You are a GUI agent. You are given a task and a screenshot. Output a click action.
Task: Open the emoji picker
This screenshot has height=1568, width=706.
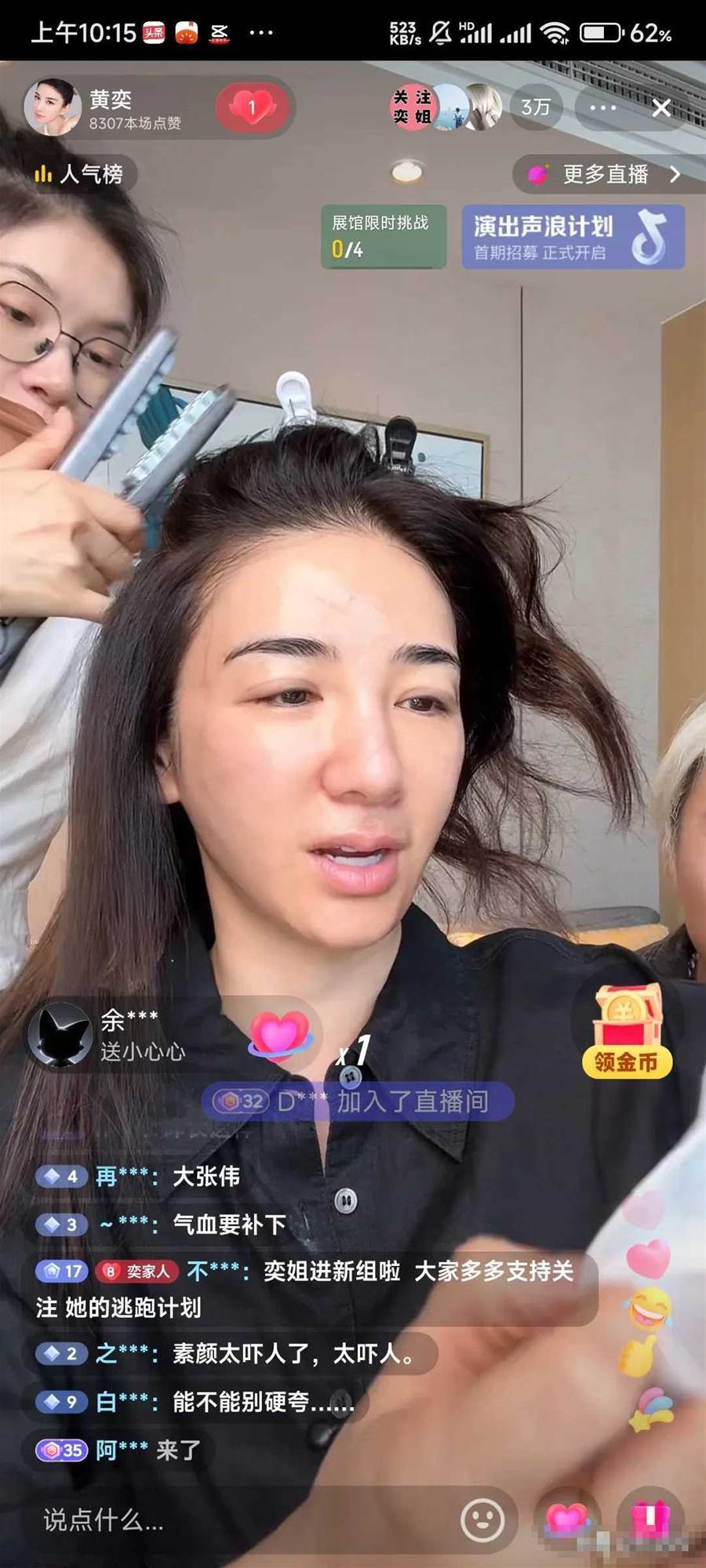[482, 1520]
